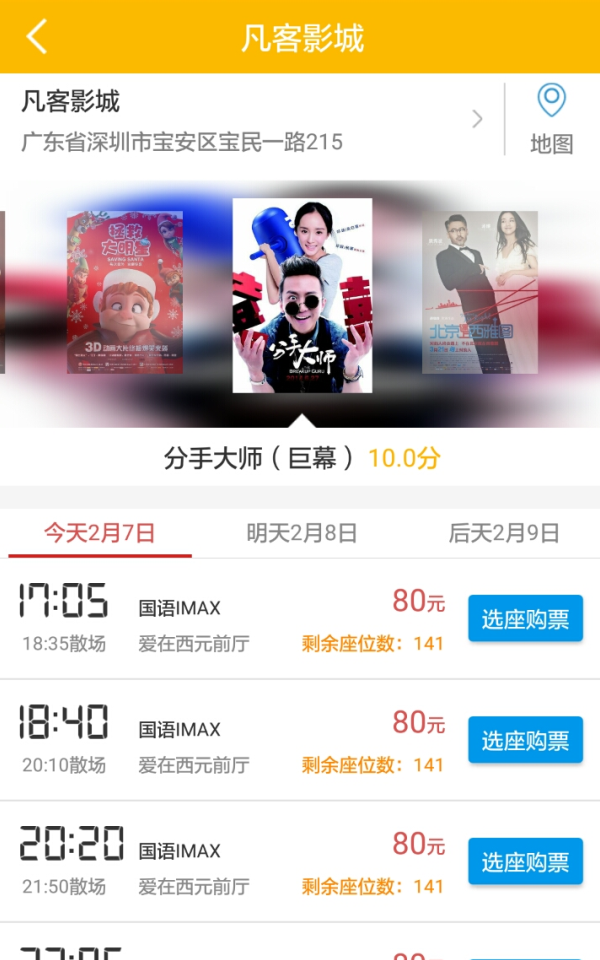
Task: Buy tickets for the 18:40 showing
Action: point(525,740)
